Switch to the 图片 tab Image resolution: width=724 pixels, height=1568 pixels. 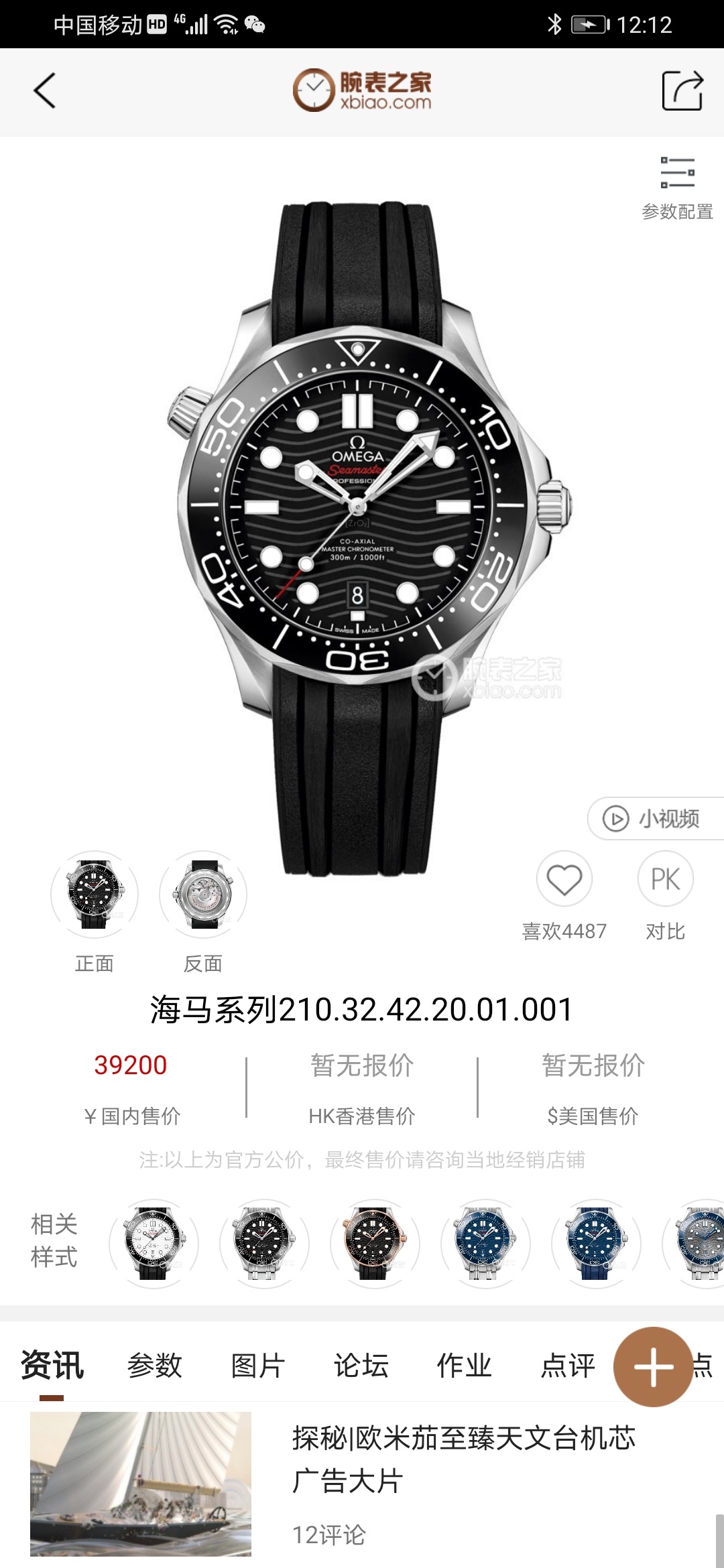point(258,1365)
